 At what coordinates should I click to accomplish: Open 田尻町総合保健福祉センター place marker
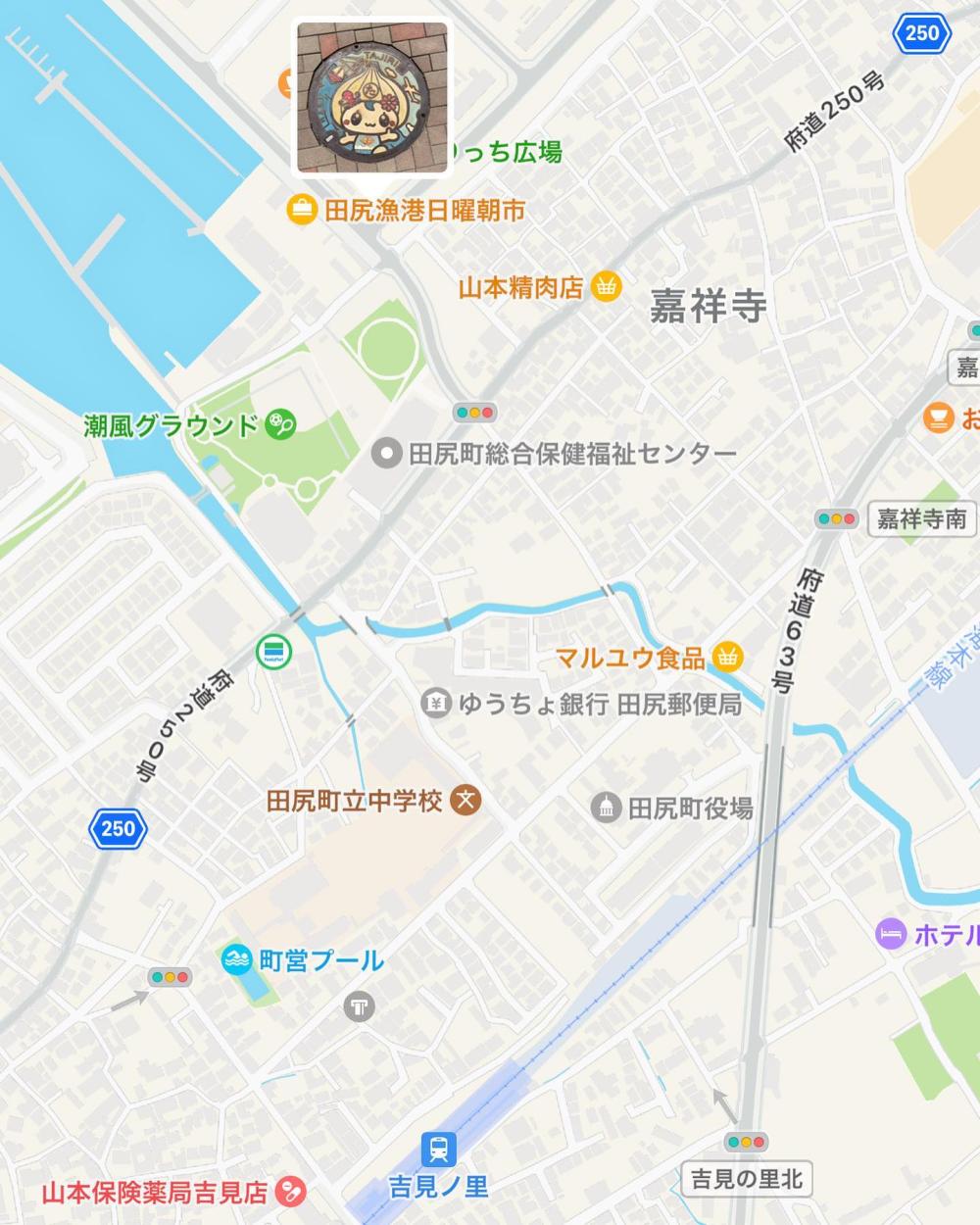[x=390, y=454]
